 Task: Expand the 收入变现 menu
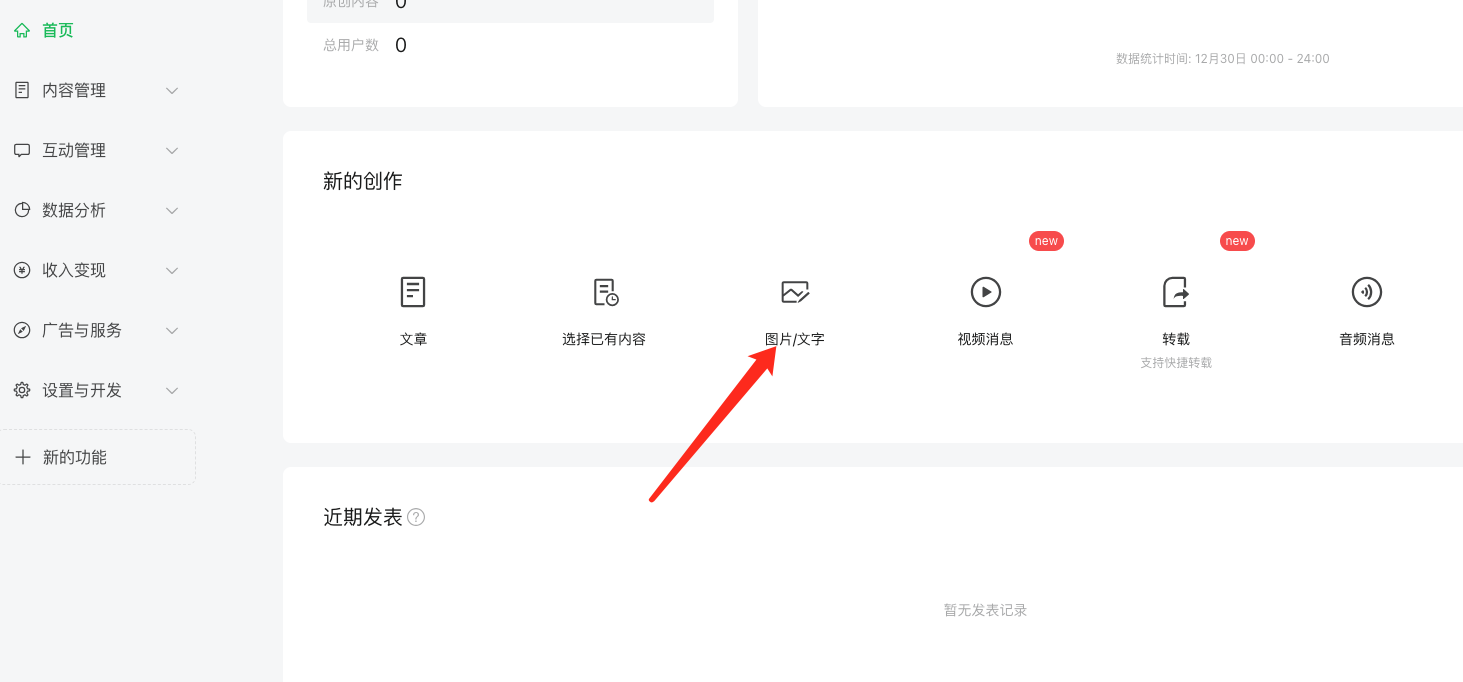click(x=96, y=270)
